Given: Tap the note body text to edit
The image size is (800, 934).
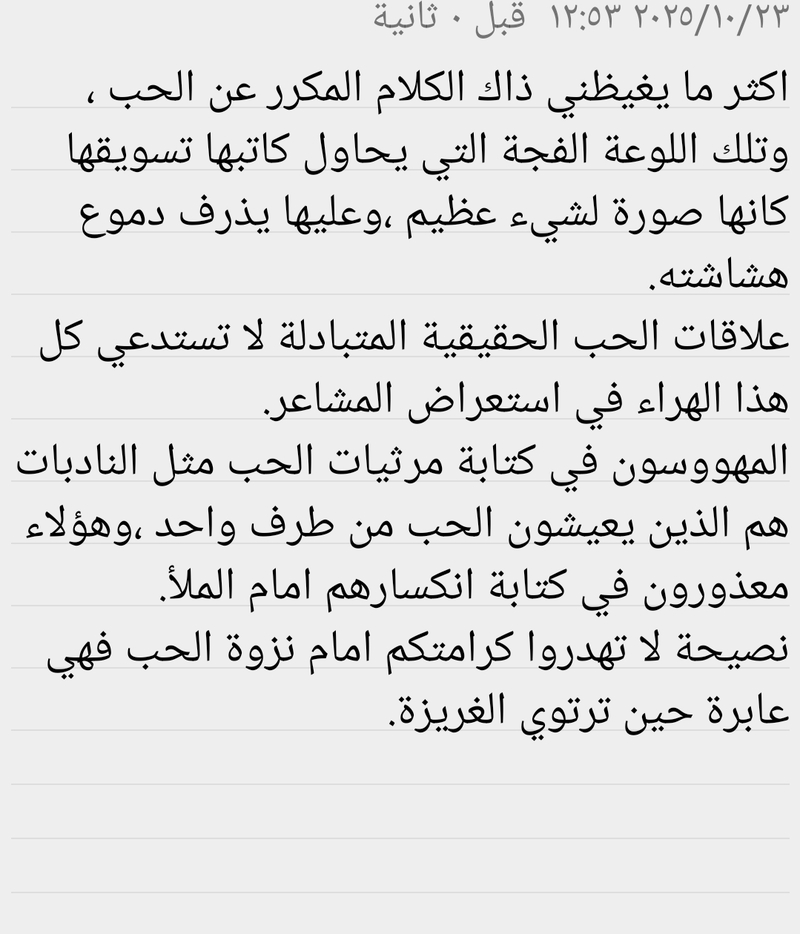Looking at the screenshot, I should [x=400, y=400].
